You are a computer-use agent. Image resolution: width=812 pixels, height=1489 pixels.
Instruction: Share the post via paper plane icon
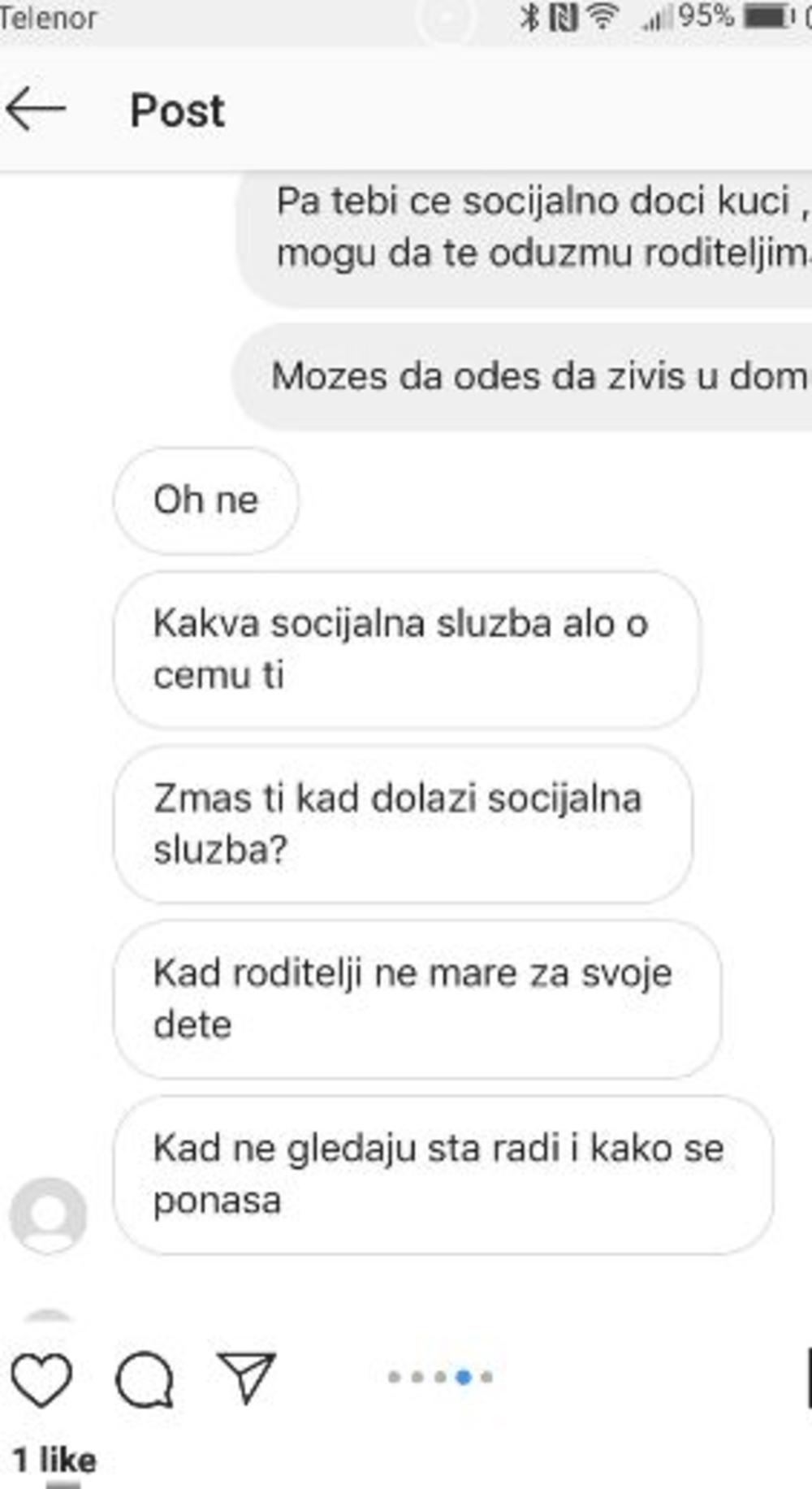click(248, 1379)
